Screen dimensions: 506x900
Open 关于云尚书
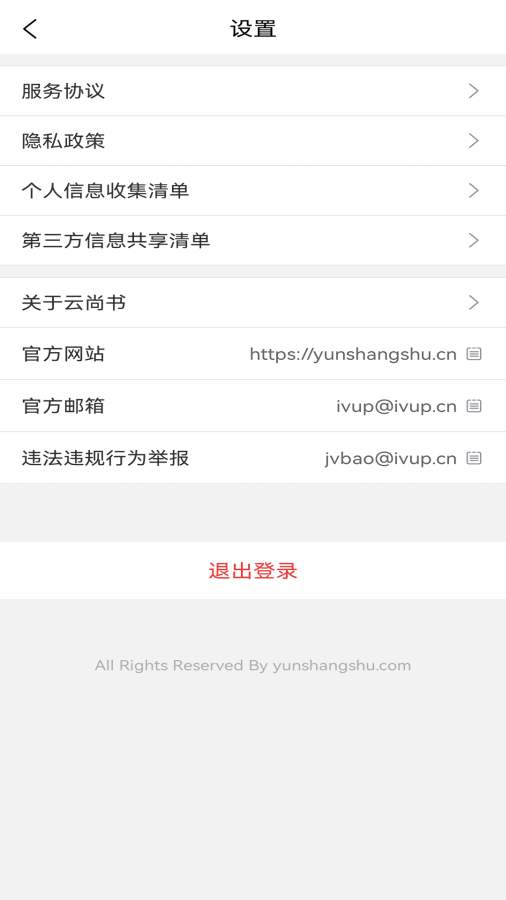click(x=253, y=302)
